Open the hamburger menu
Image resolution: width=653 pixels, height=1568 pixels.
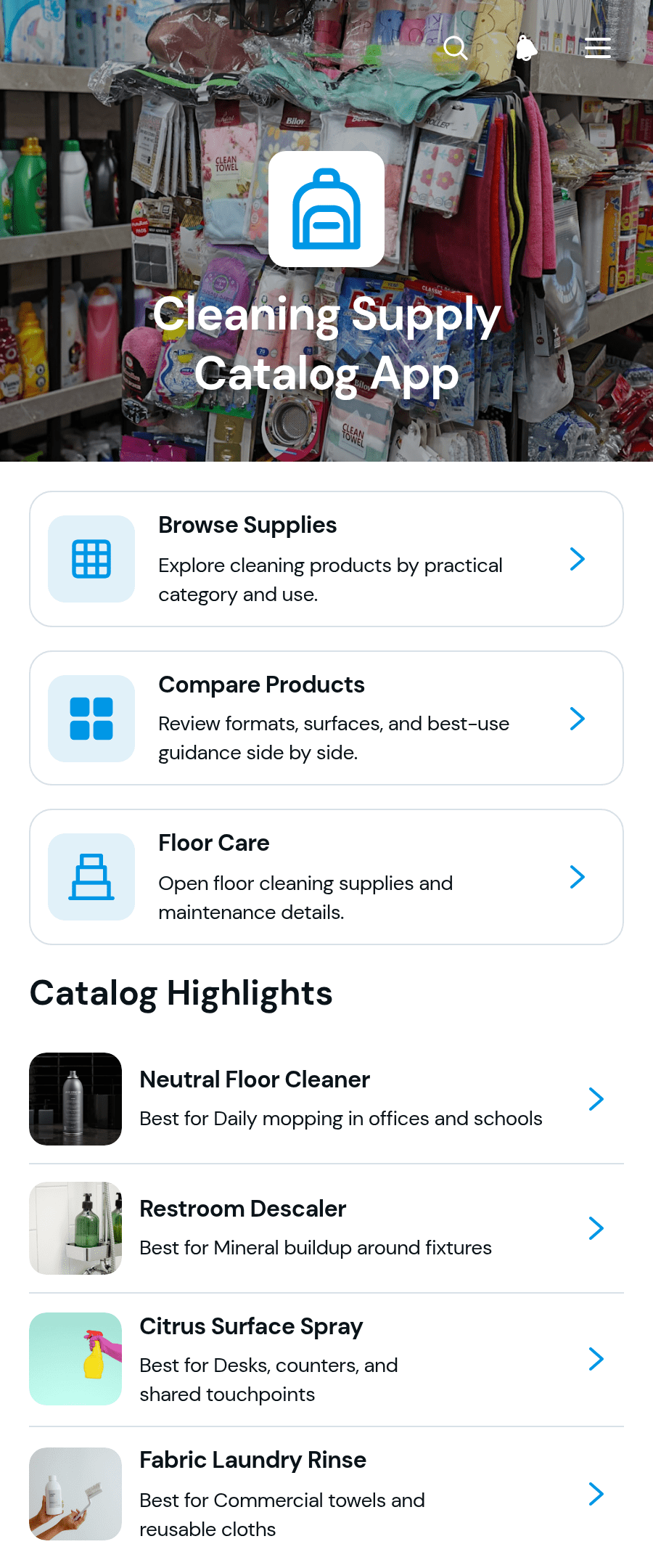point(598,48)
